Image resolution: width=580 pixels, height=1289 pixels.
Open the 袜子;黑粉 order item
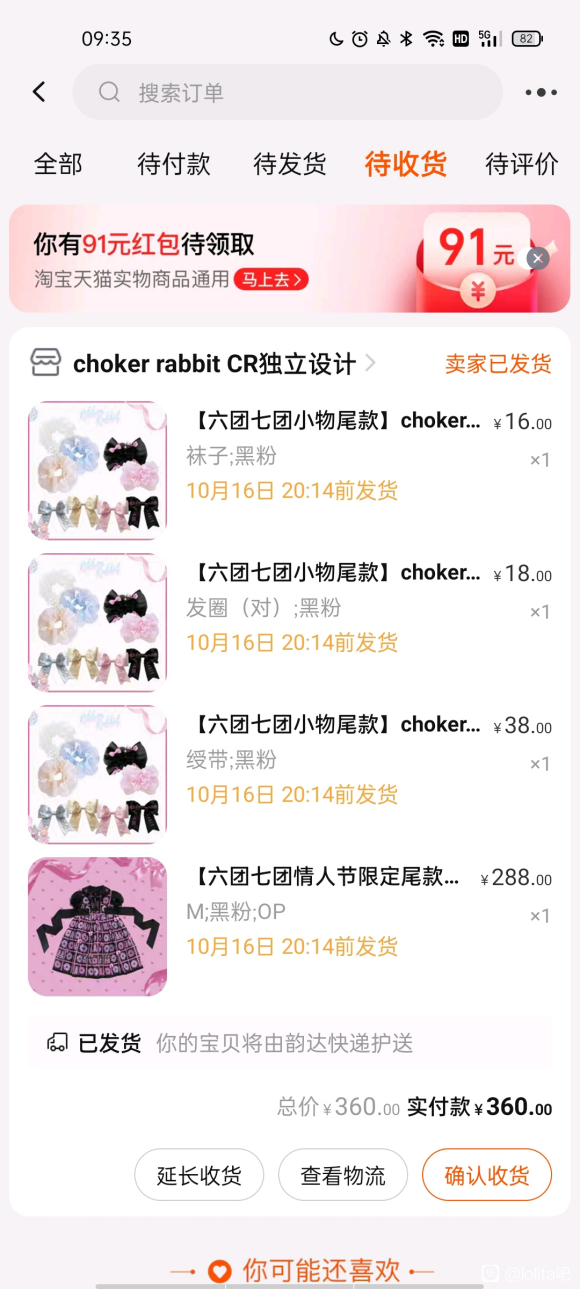290,470
